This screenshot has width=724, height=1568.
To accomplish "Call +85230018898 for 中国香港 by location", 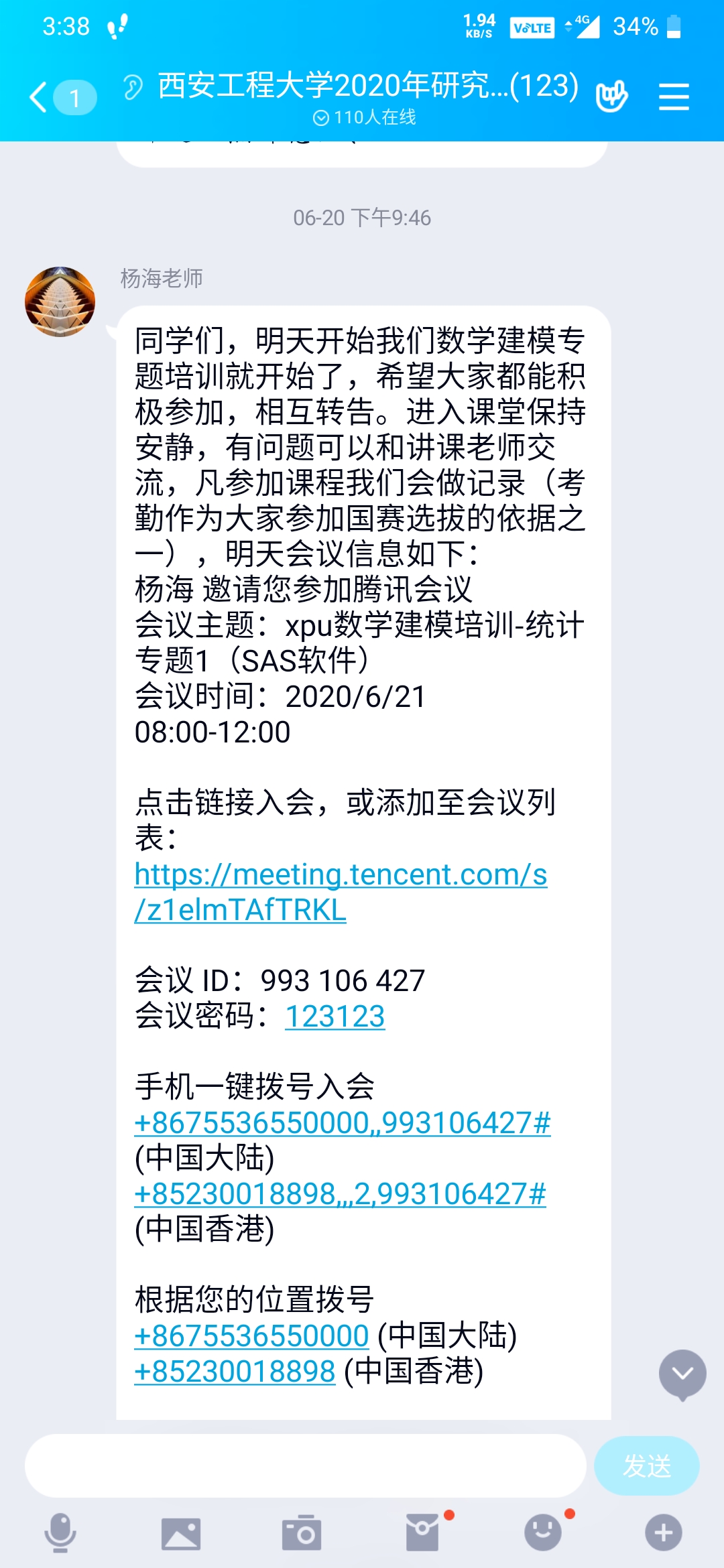I will click(235, 1371).
